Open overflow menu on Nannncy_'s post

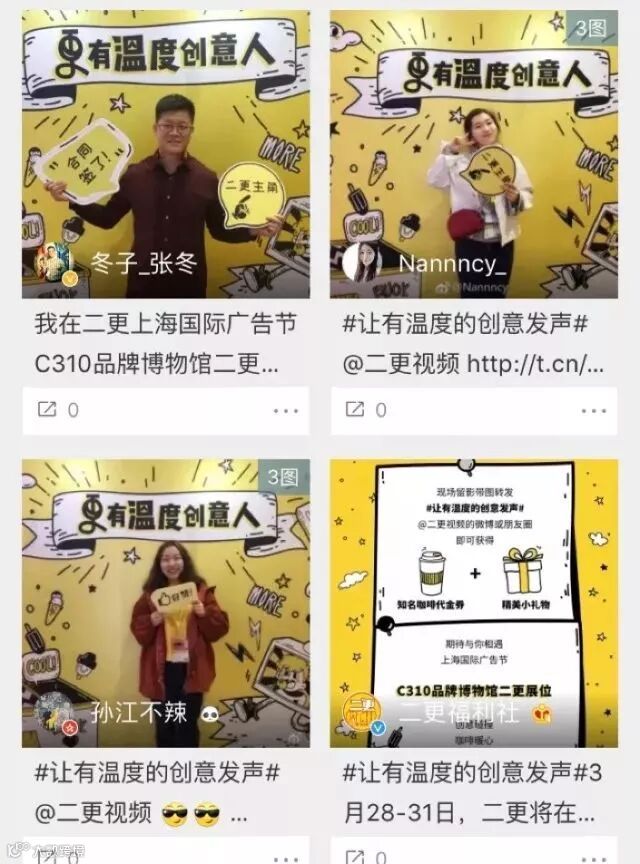[x=594, y=410]
